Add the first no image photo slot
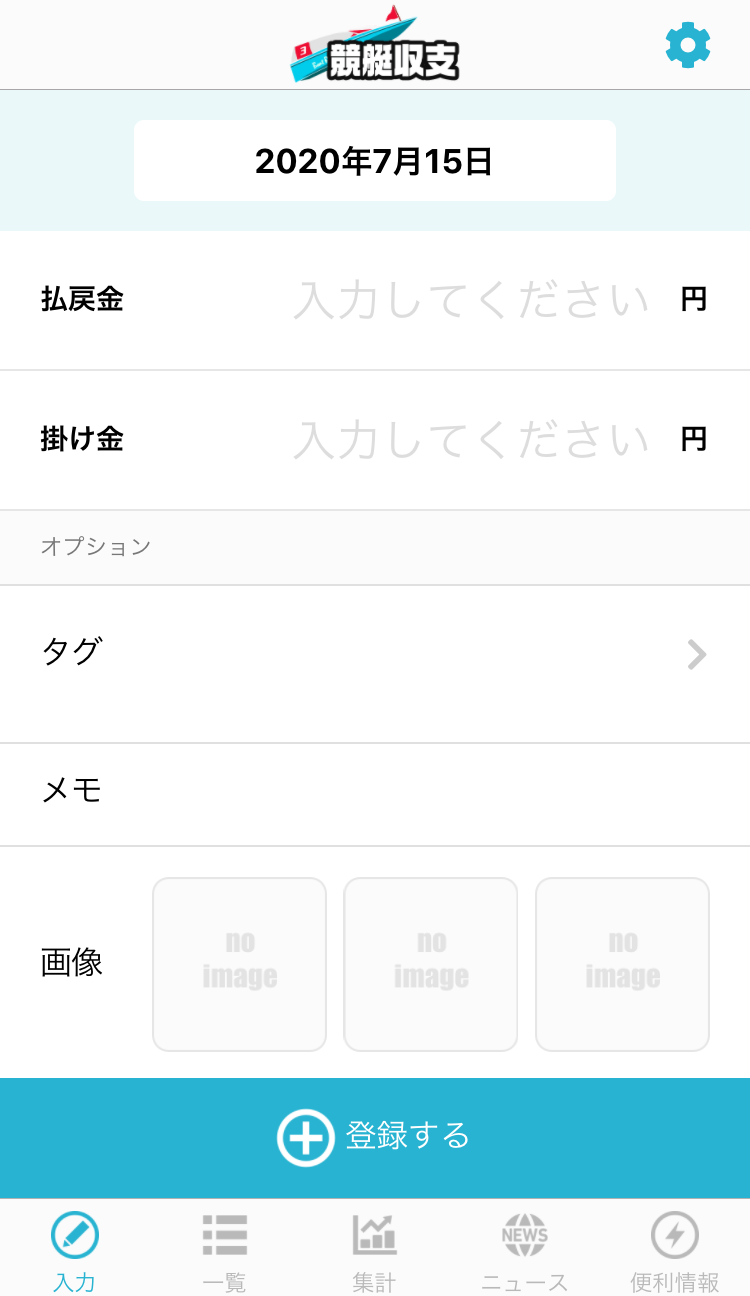The height and width of the screenshot is (1296, 750). point(240,964)
